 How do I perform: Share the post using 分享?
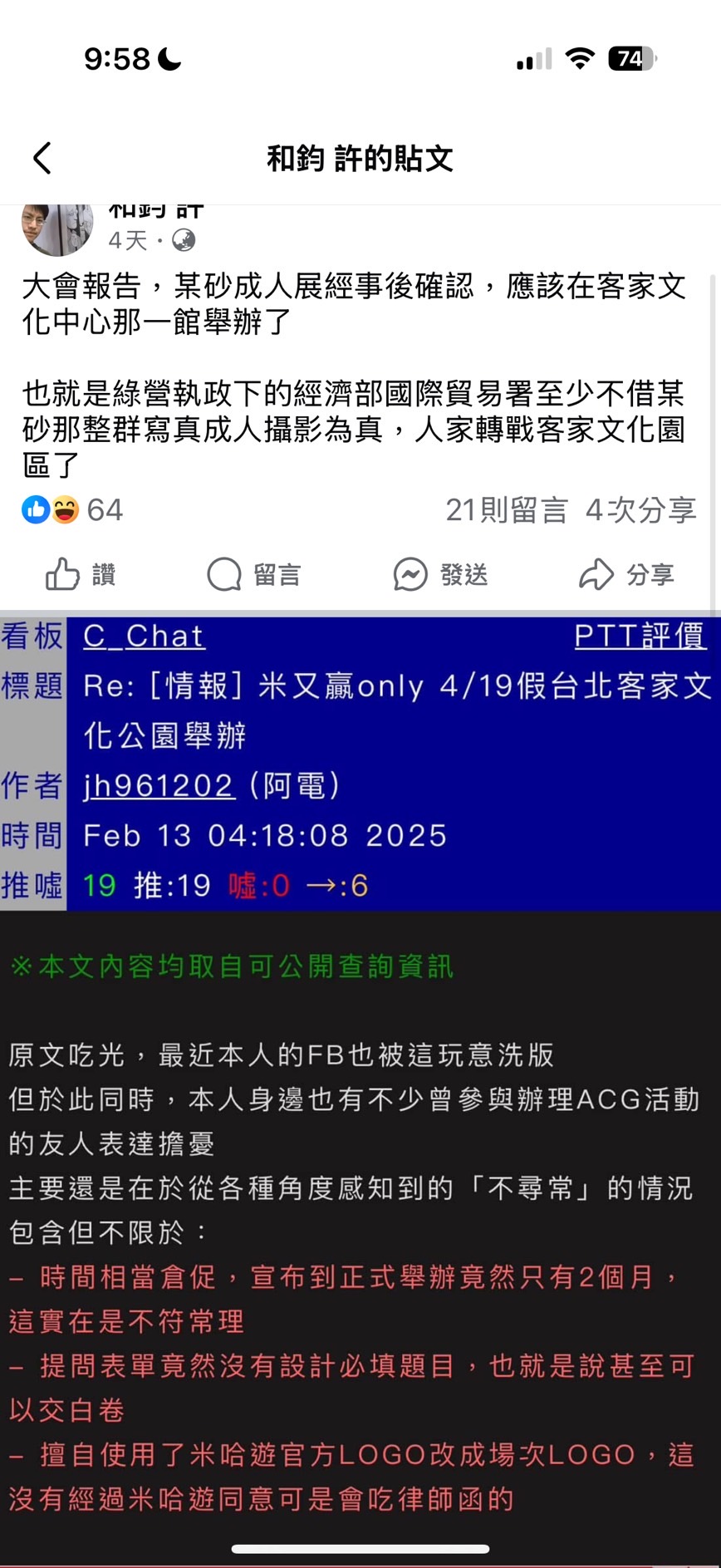625,574
